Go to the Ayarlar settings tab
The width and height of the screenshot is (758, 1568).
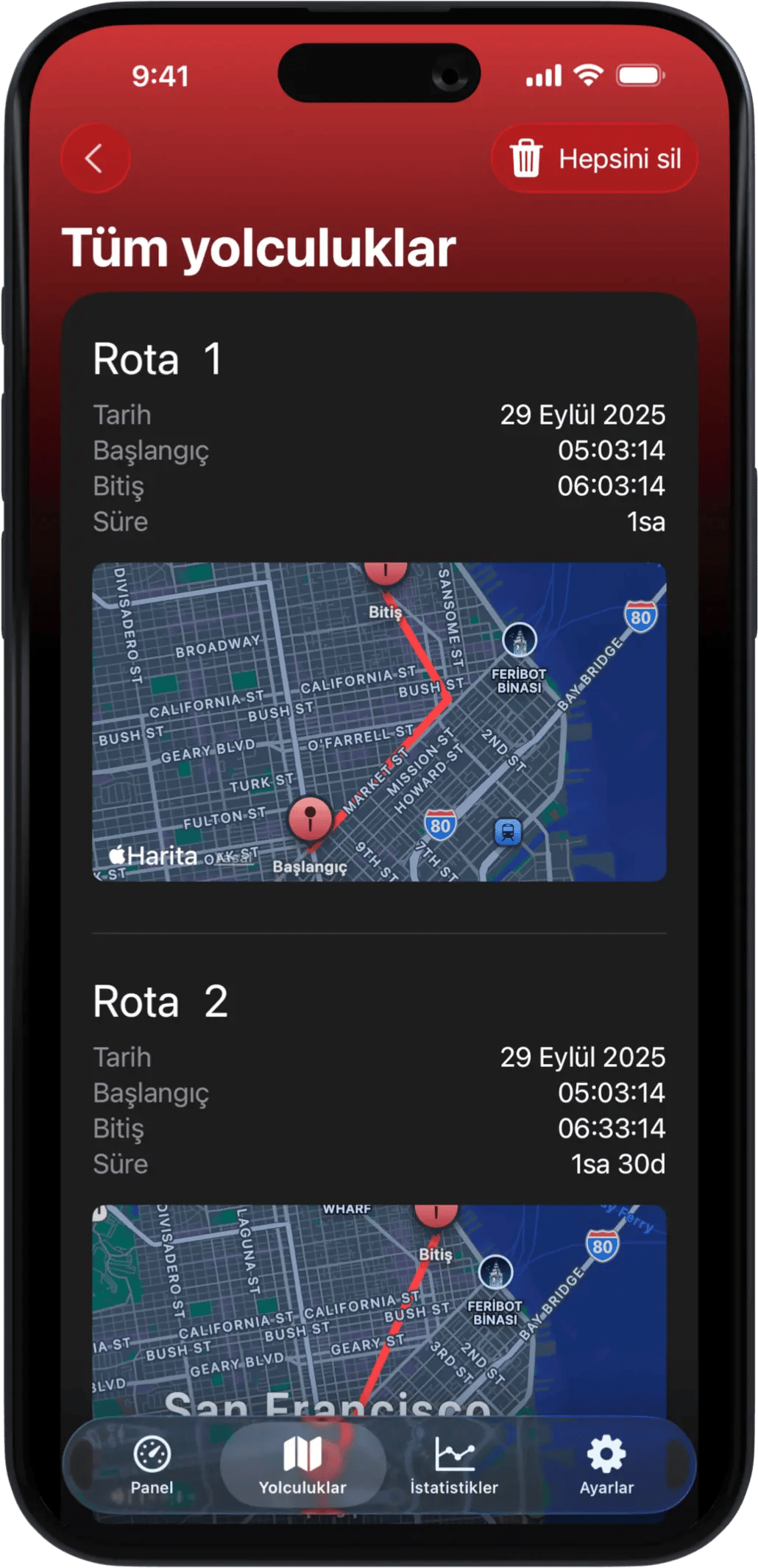[606, 1466]
